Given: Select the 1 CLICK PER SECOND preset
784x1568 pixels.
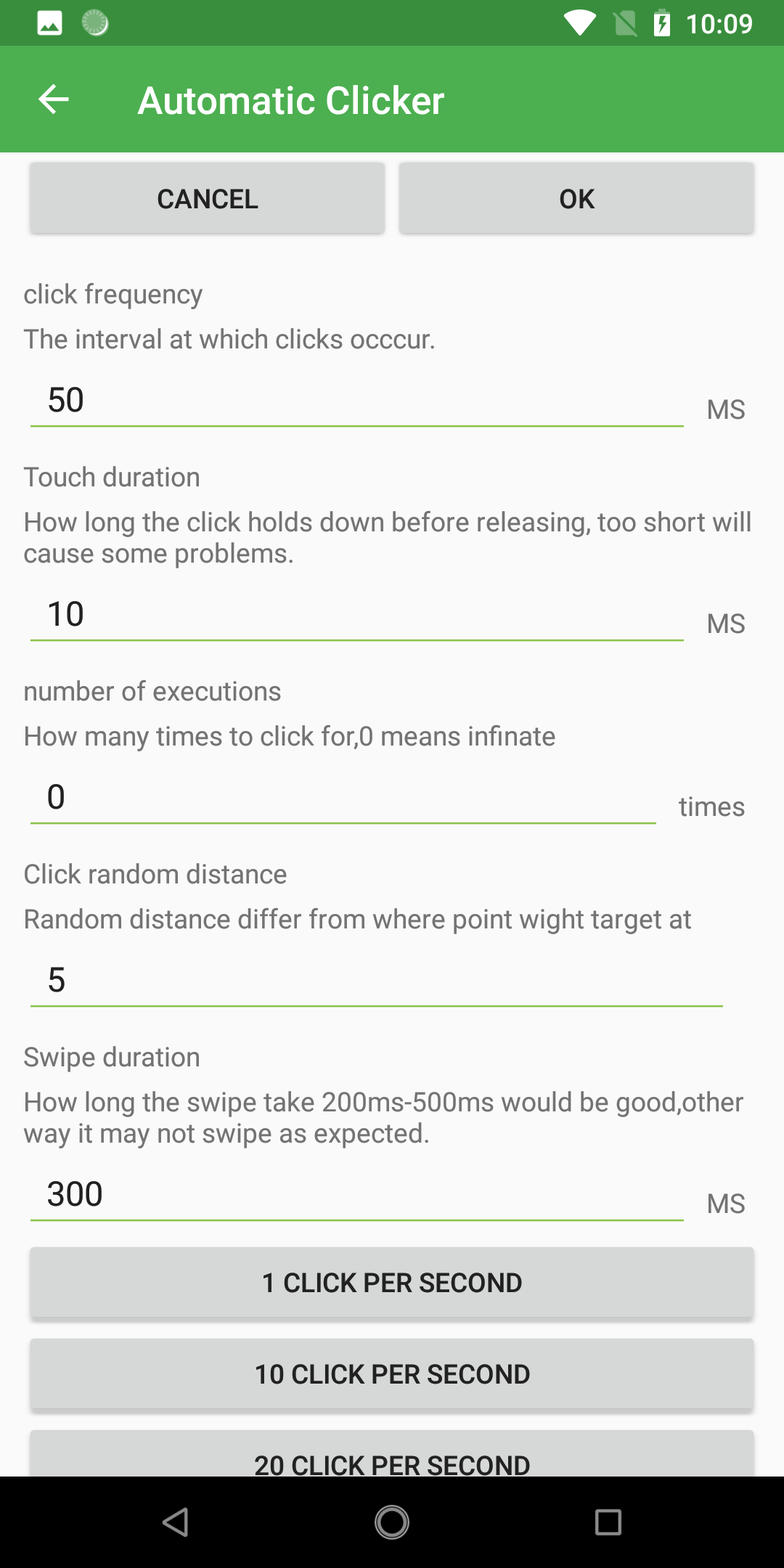Looking at the screenshot, I should point(392,1282).
